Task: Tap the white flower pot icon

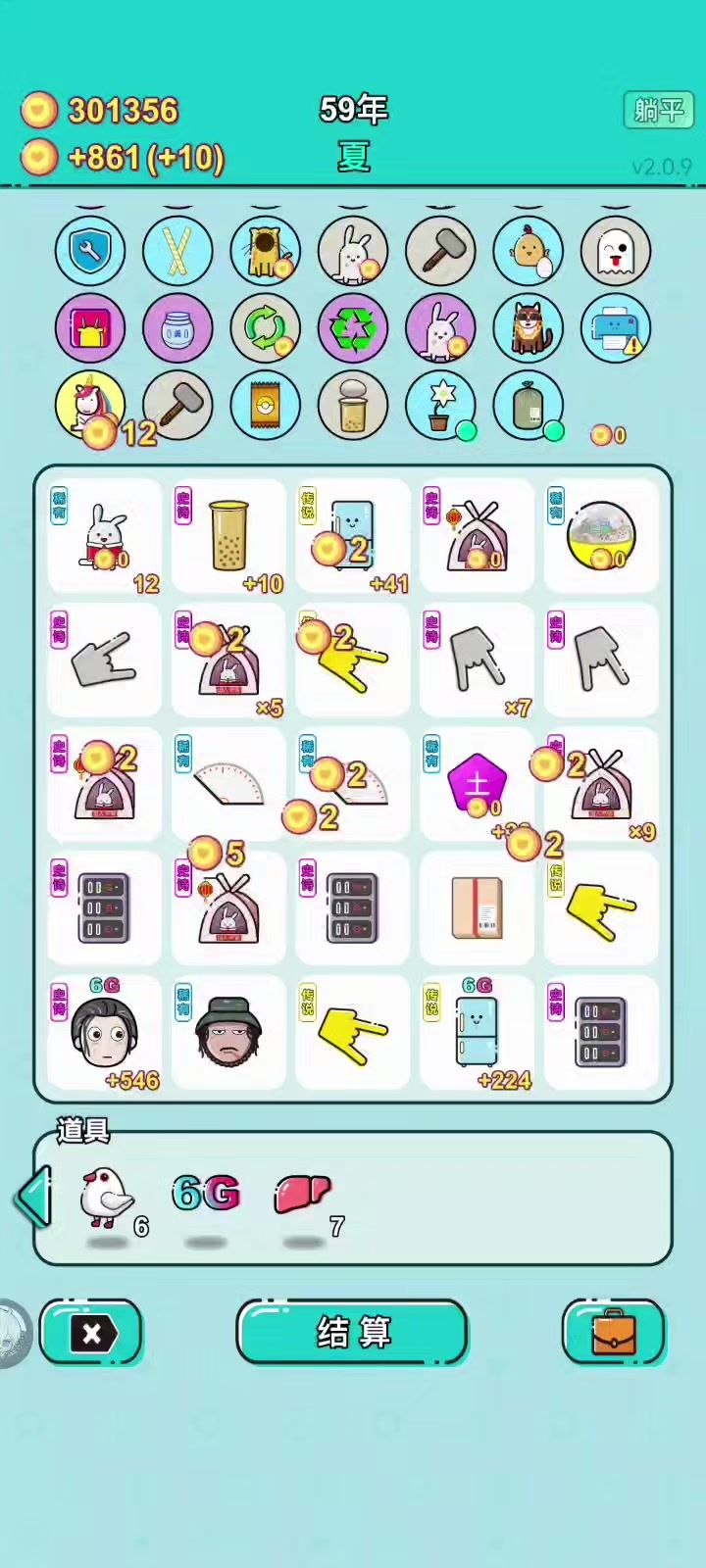Action: click(440, 405)
